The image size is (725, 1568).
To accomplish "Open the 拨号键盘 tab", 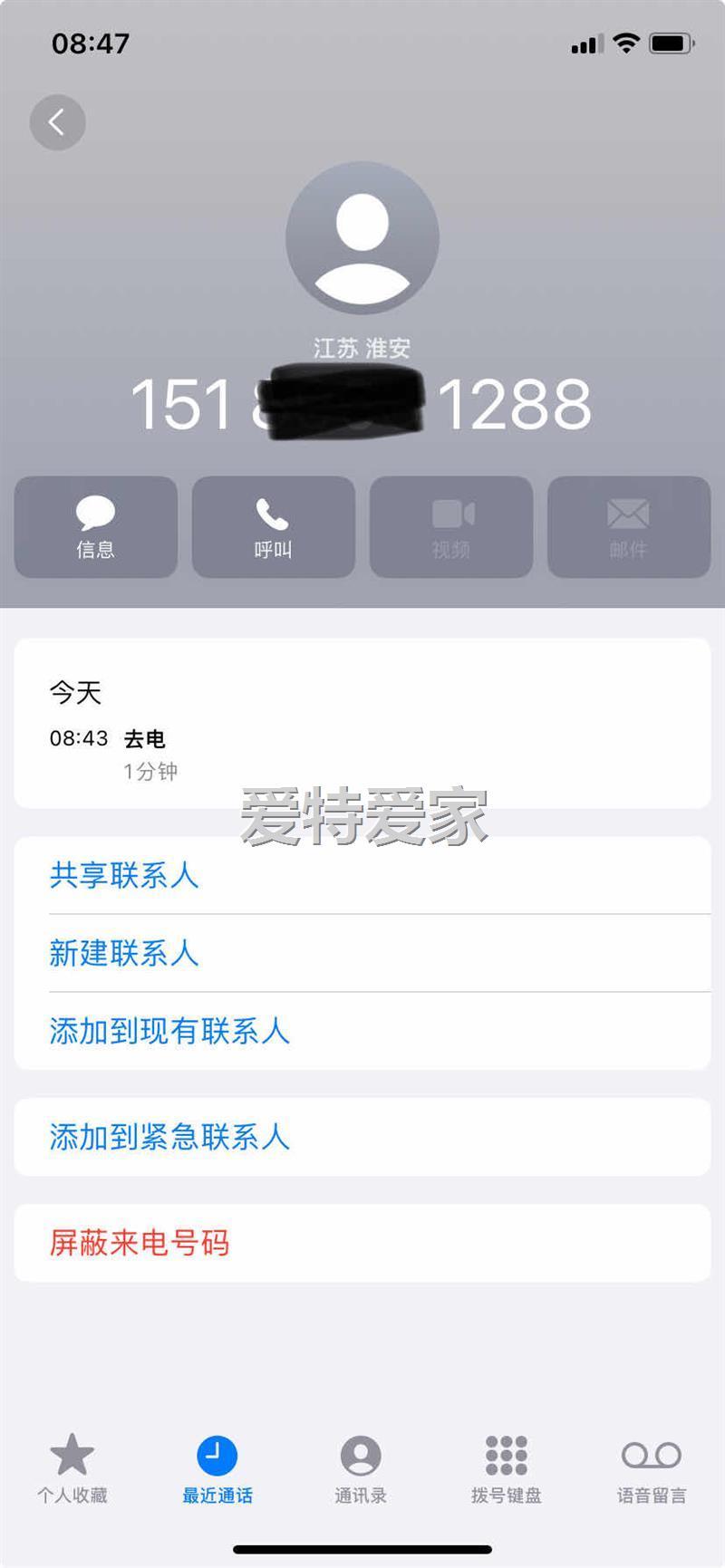I will point(506,1469).
